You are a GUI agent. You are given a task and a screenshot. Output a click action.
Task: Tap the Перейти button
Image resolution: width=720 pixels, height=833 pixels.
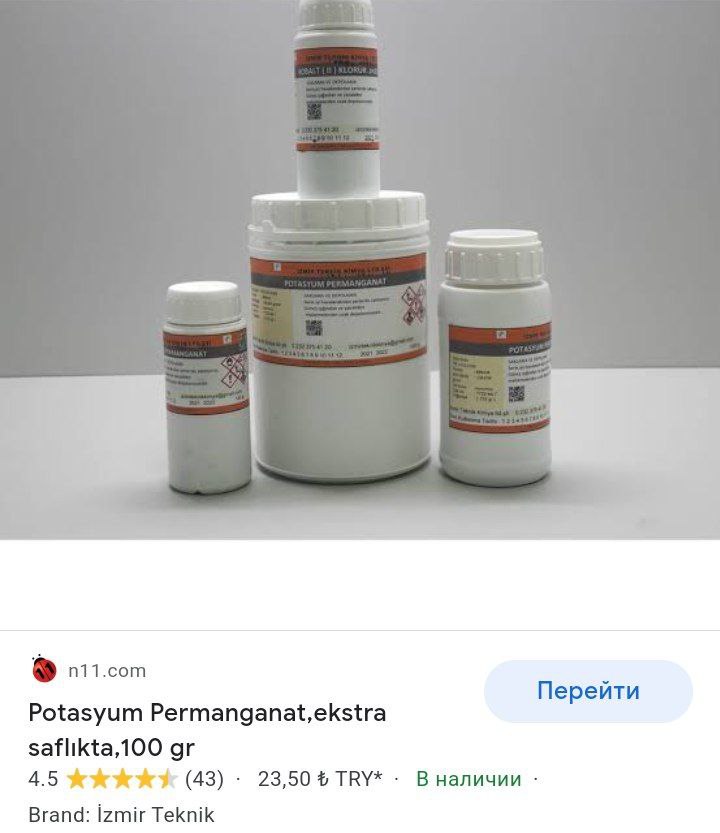pyautogui.click(x=588, y=691)
